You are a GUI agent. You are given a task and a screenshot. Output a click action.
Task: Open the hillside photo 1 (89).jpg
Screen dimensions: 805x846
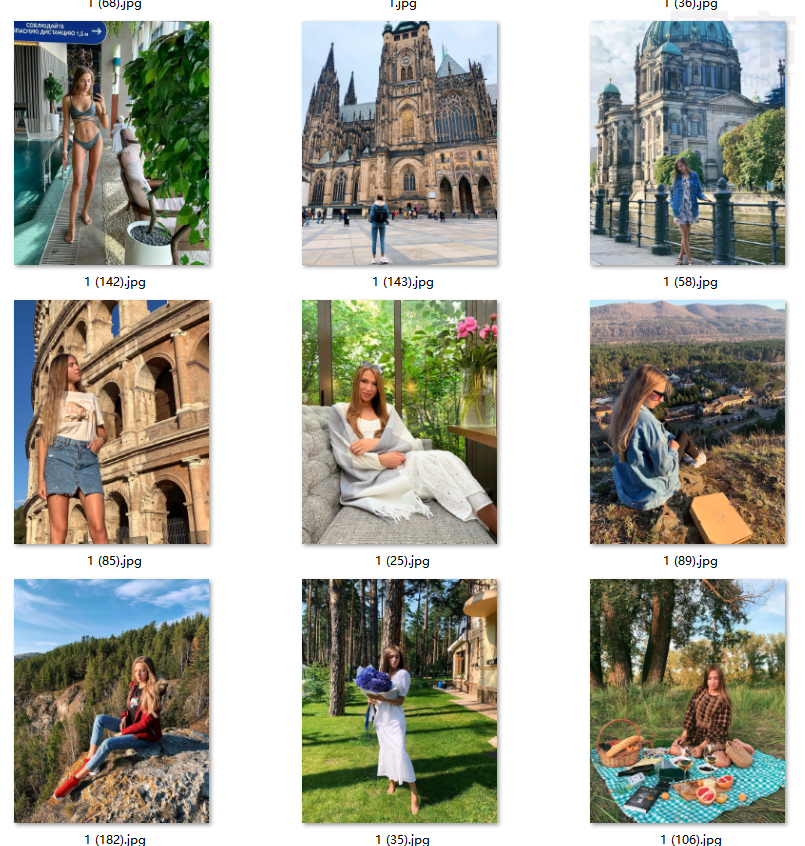(x=687, y=422)
